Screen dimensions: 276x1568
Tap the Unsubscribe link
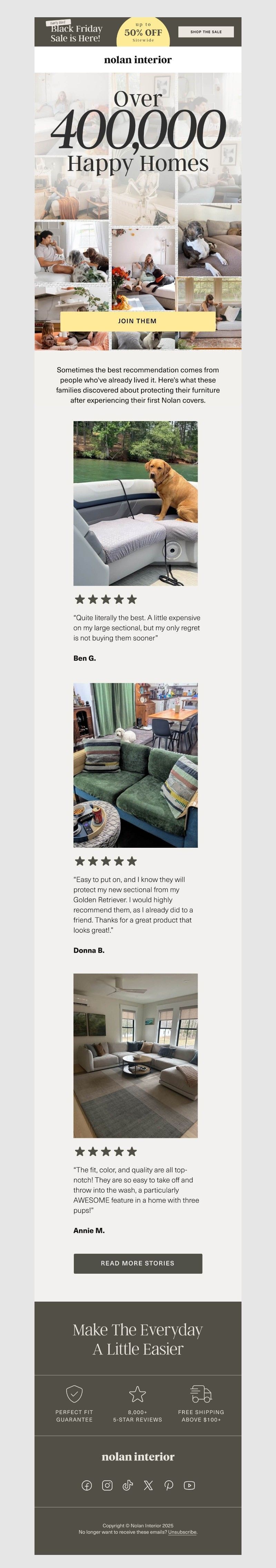(183, 1532)
